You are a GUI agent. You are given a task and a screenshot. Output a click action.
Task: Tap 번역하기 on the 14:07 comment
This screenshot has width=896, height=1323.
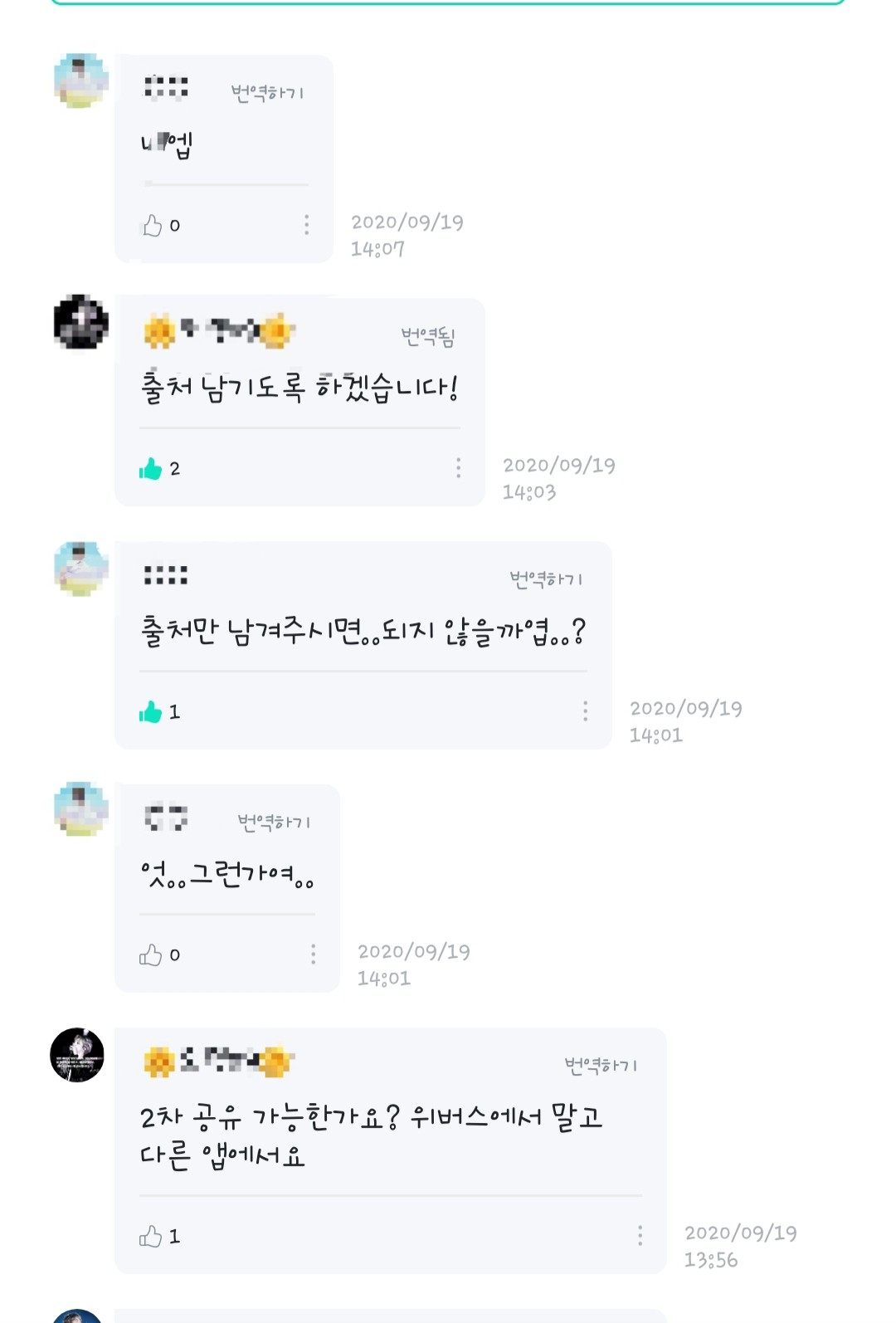(267, 92)
